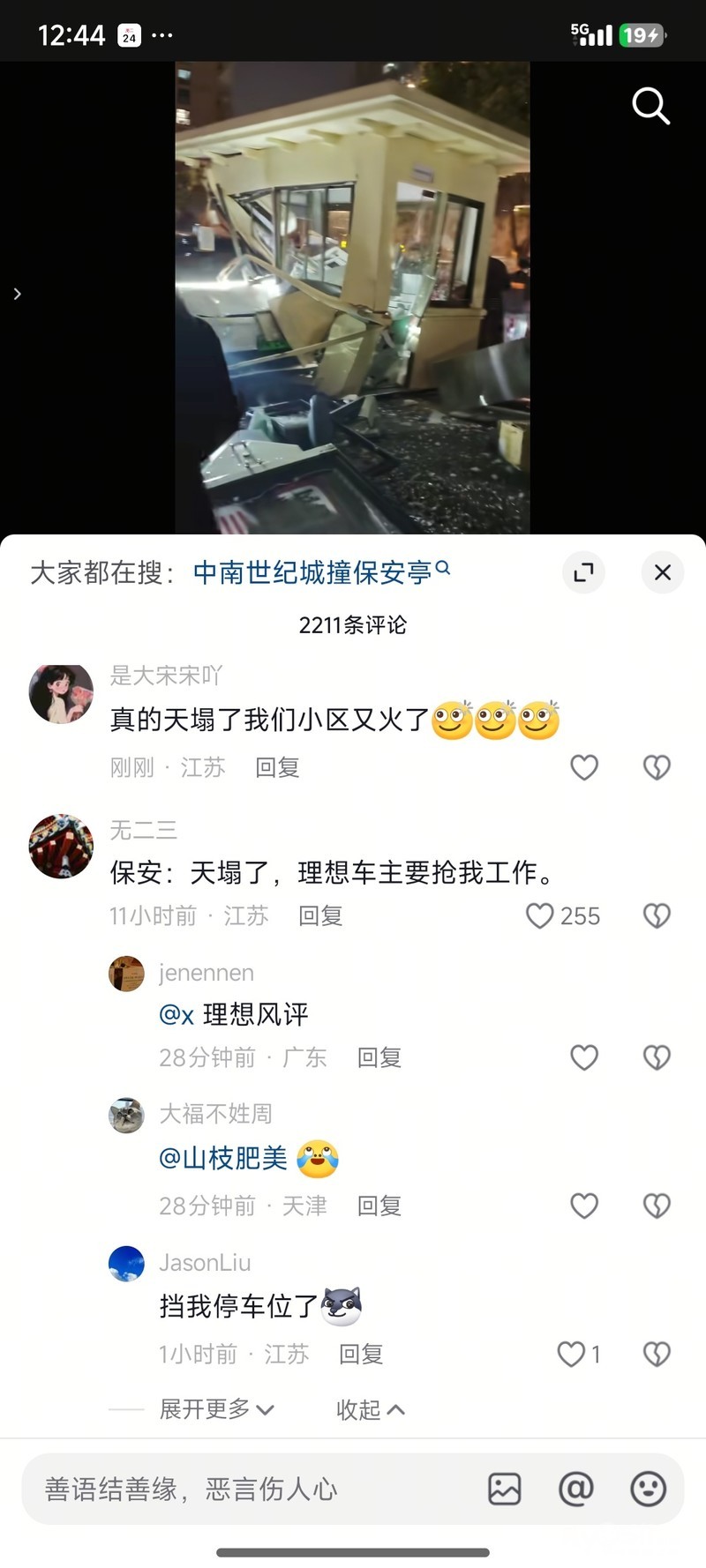Open the emoji picker
The height and width of the screenshot is (1568, 706).
tap(648, 1490)
